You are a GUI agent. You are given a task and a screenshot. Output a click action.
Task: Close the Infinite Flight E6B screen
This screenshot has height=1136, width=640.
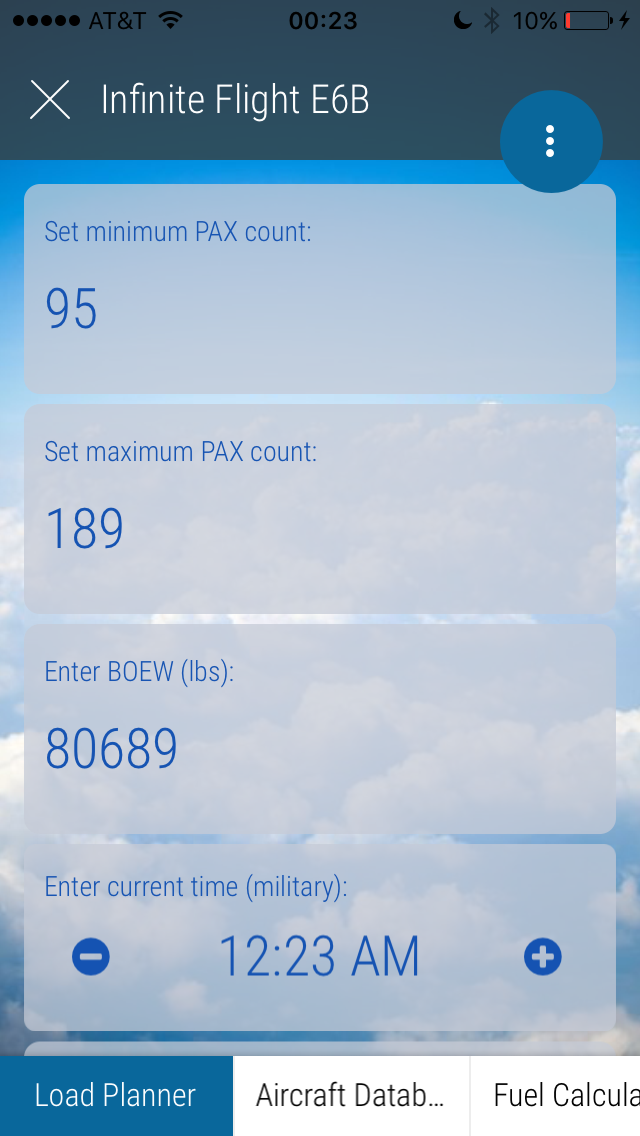[50, 100]
